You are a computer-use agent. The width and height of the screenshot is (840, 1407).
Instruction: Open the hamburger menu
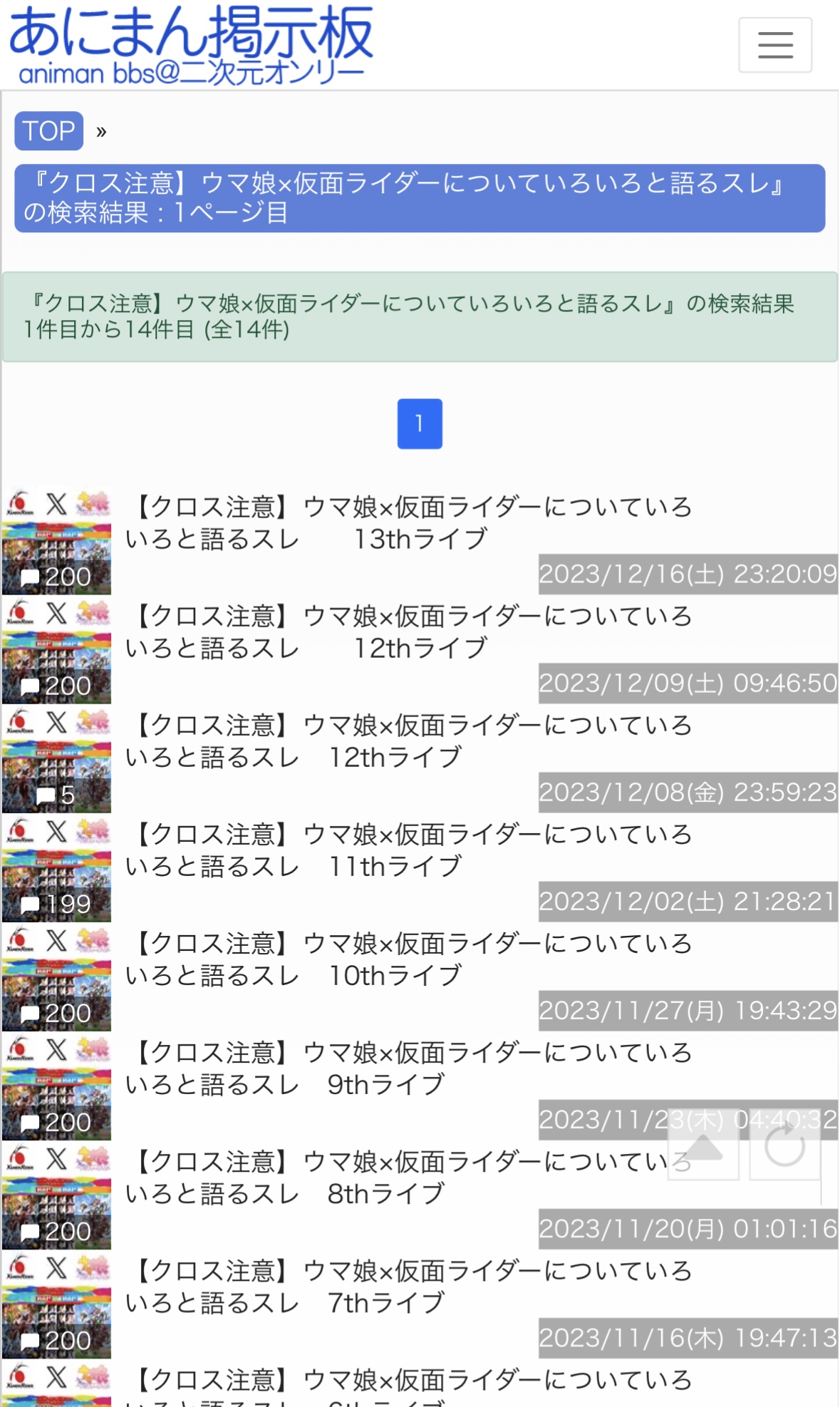774,45
